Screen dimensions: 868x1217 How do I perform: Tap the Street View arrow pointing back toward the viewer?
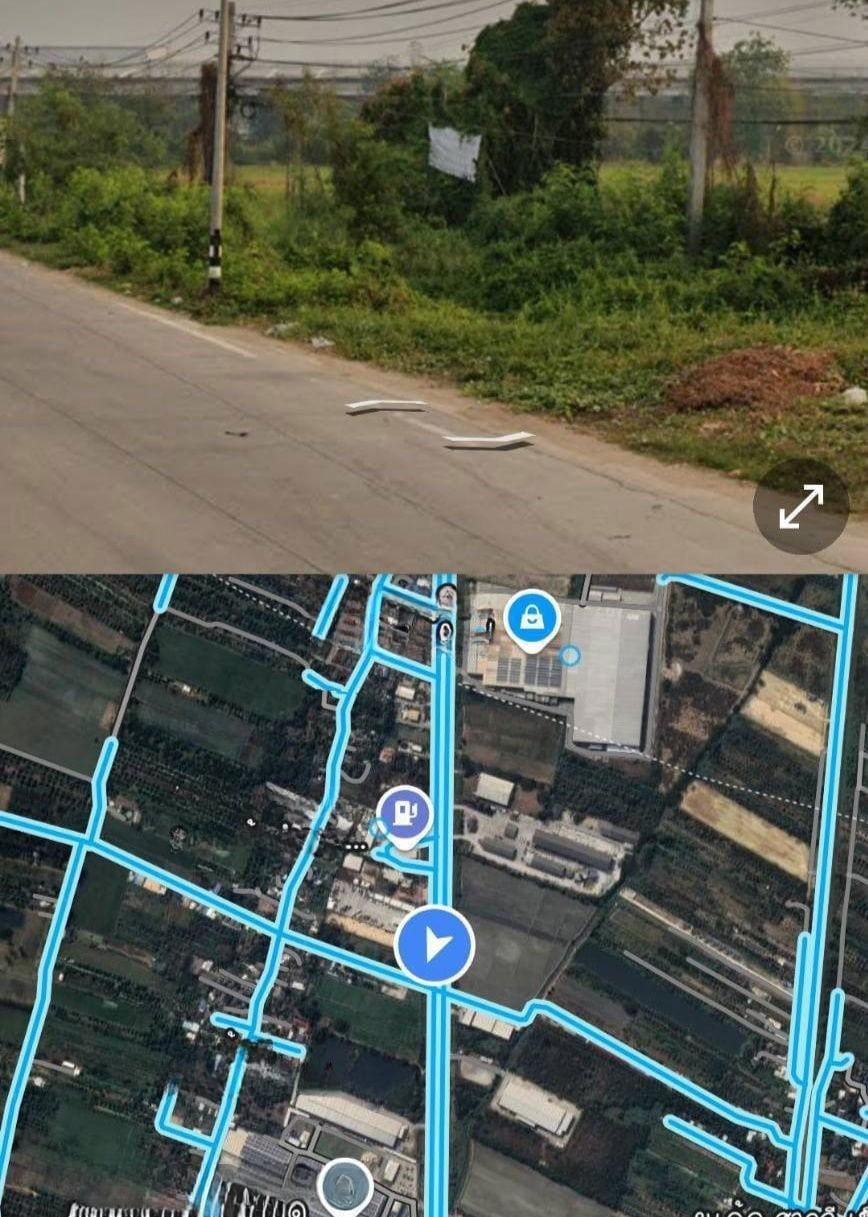click(489, 438)
